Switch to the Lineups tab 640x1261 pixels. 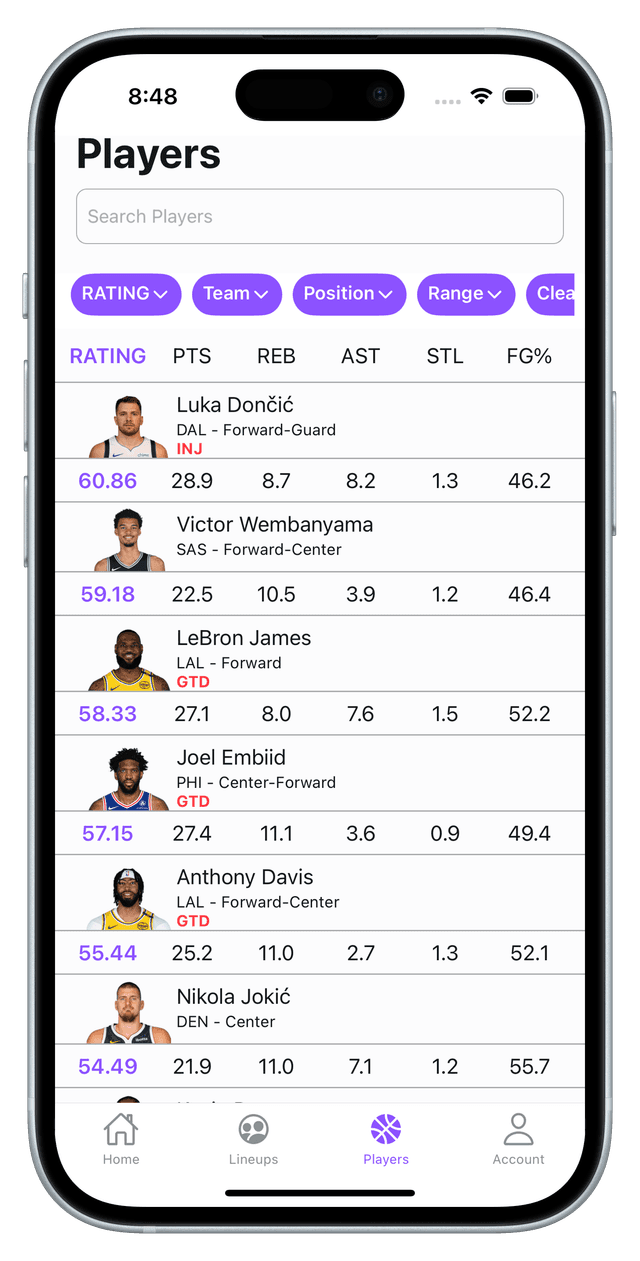tap(253, 1140)
